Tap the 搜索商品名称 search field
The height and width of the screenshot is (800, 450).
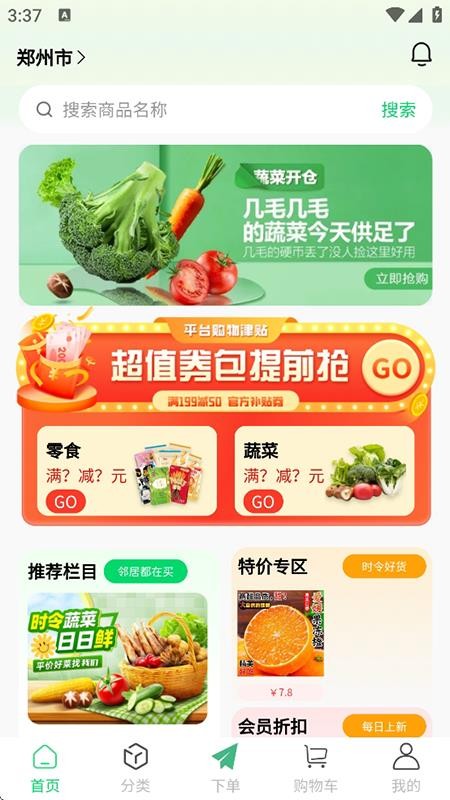(x=199, y=109)
